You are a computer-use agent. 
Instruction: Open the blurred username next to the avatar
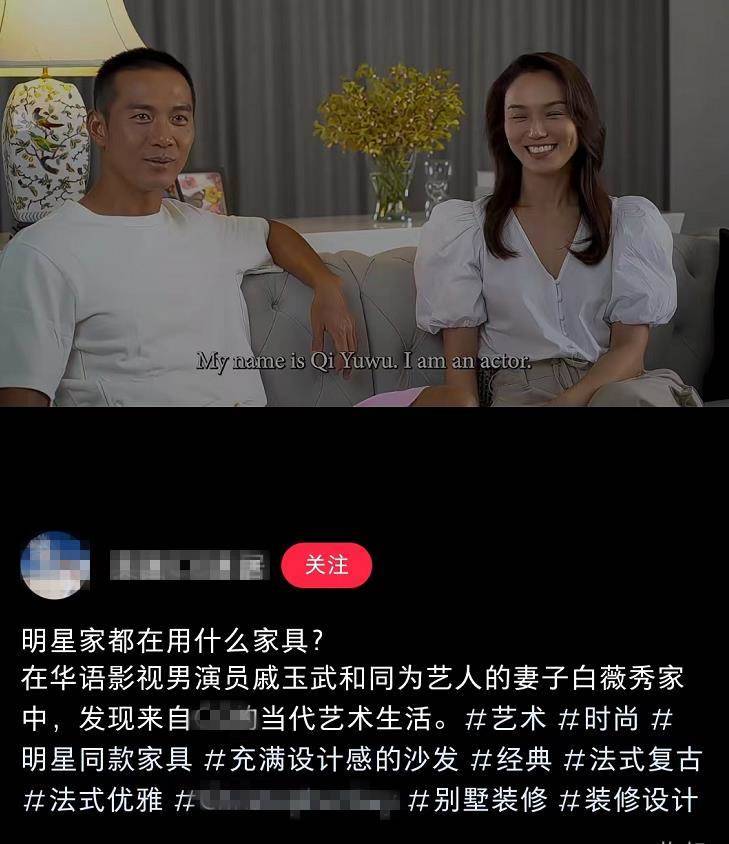tap(188, 567)
